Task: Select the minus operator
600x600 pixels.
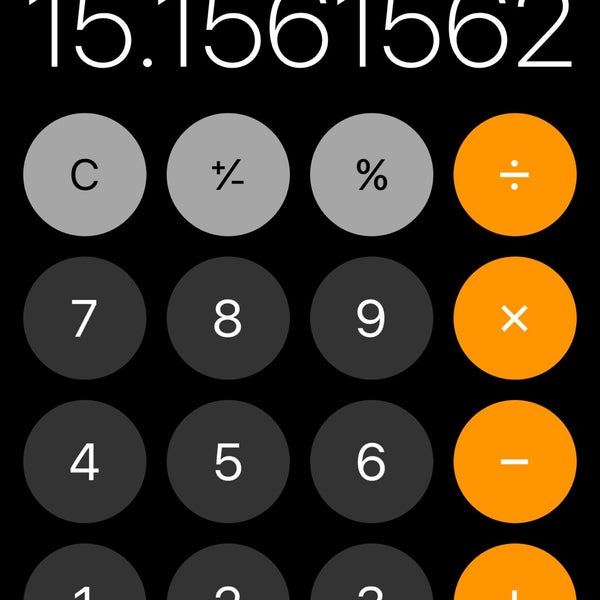Action: 515,462
